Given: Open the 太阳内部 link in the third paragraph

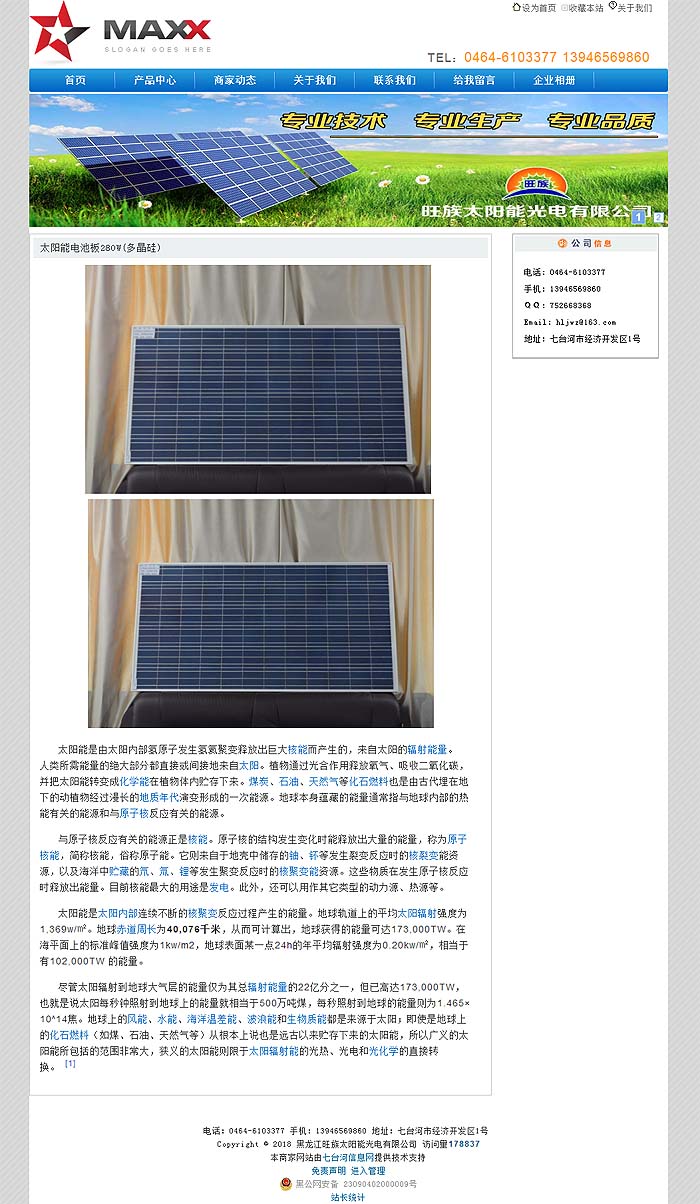Looking at the screenshot, I should pyautogui.click(x=118, y=913).
